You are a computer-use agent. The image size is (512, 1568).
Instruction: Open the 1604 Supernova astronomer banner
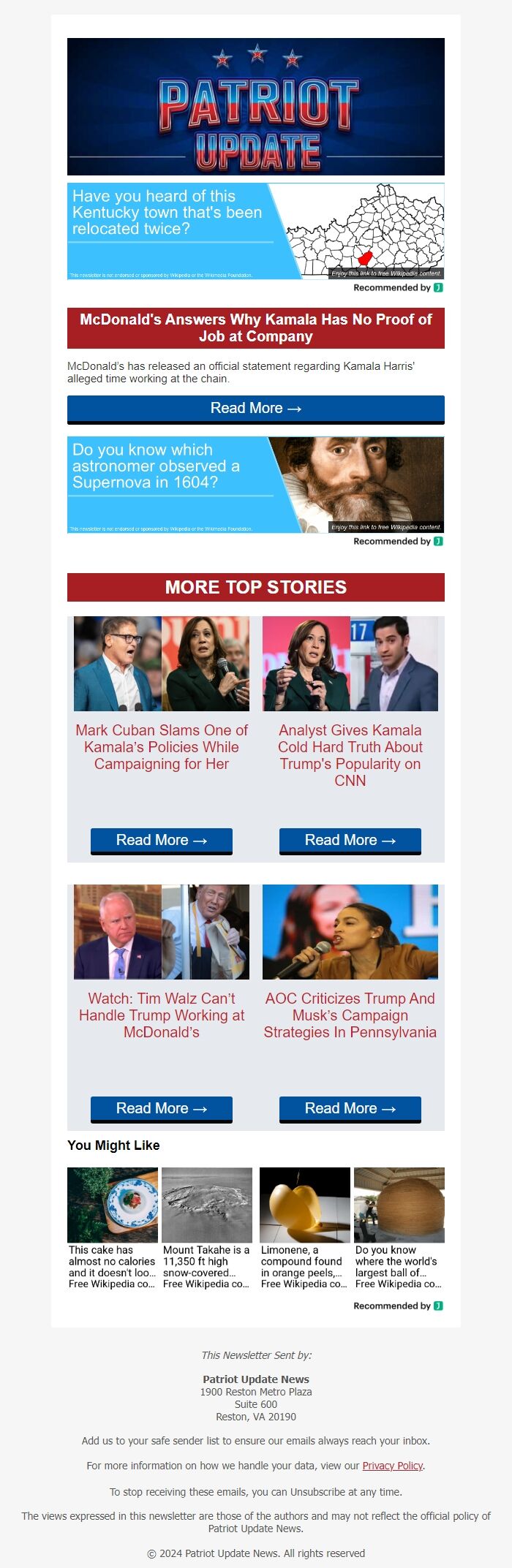255,485
